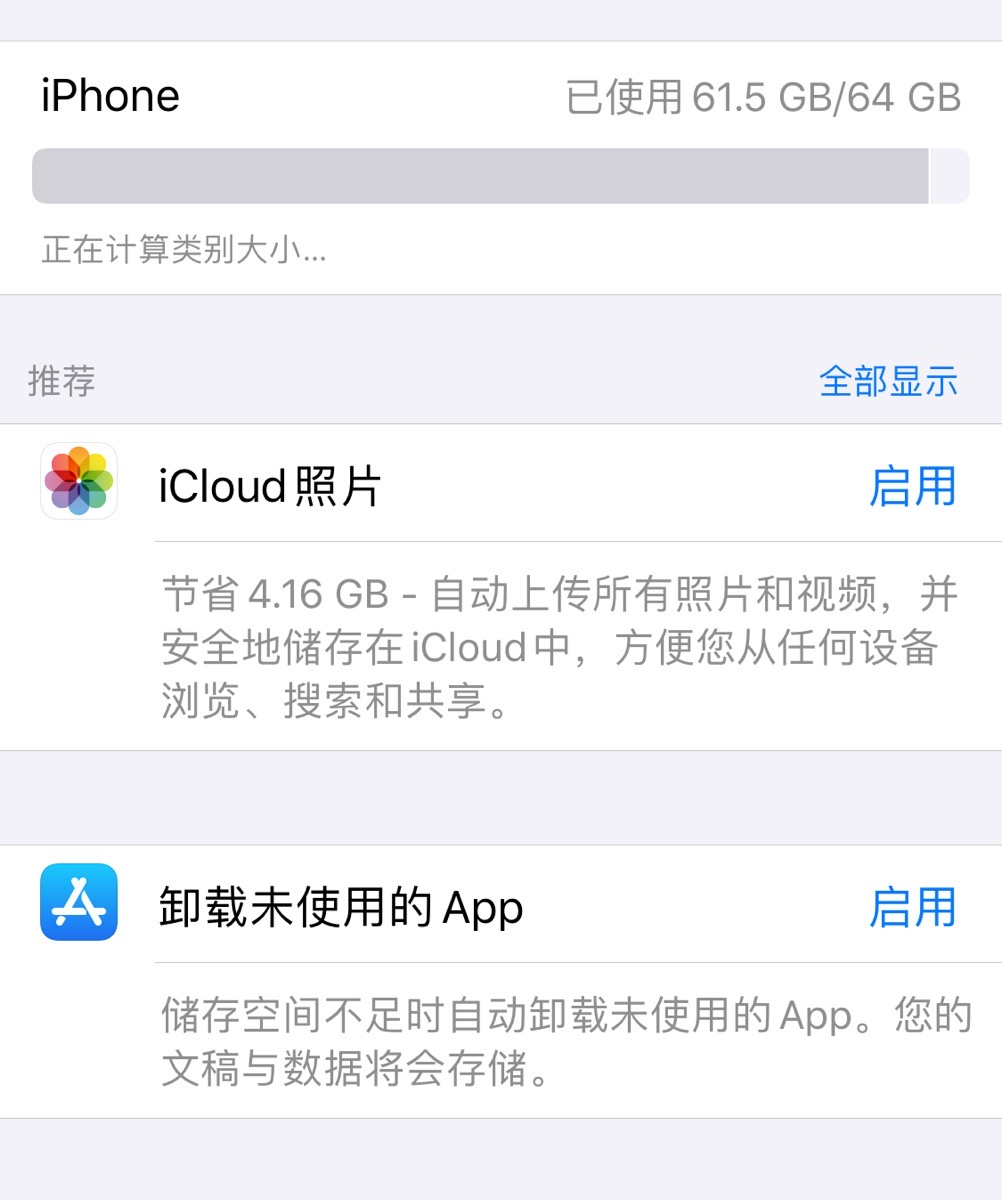
Task: Enable 卸载未使用的App by tapping 启用
Action: [x=914, y=908]
